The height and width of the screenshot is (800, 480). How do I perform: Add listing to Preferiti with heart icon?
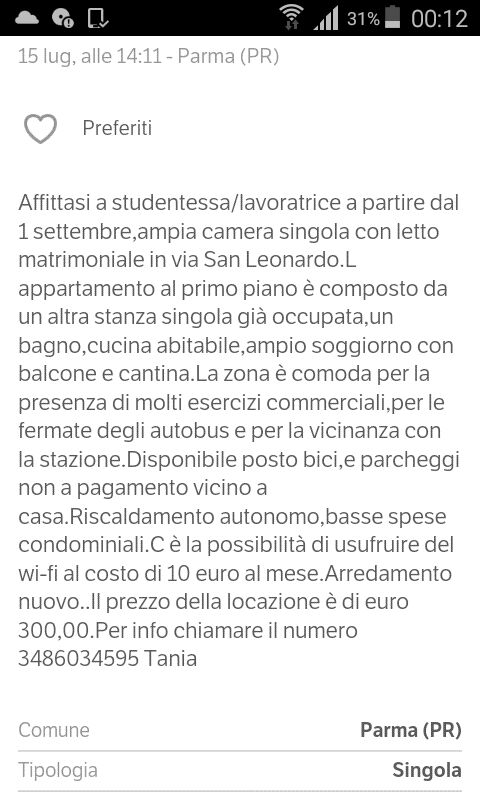point(40,128)
